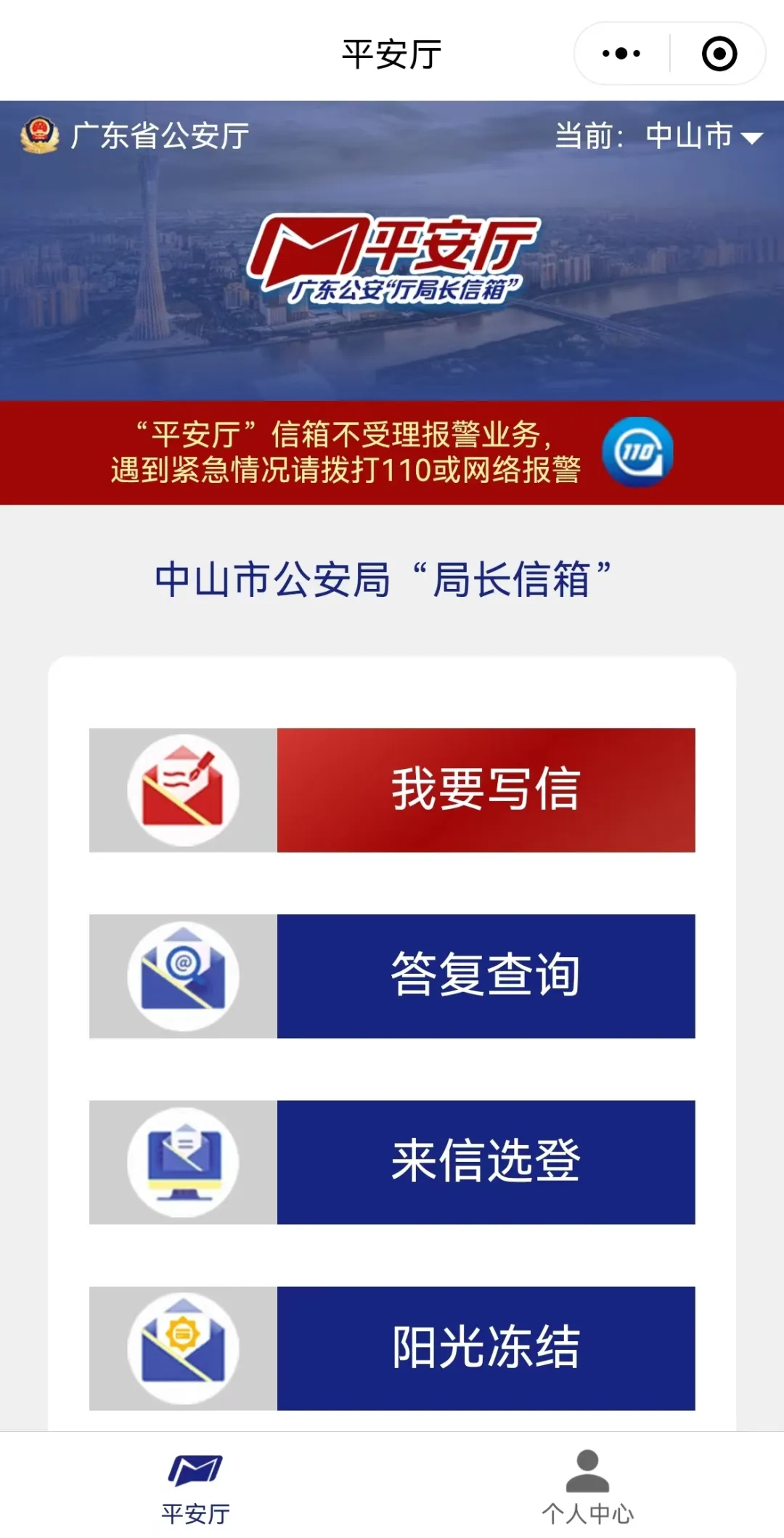
Task: Click the 答复查询 button
Action: (x=485, y=975)
